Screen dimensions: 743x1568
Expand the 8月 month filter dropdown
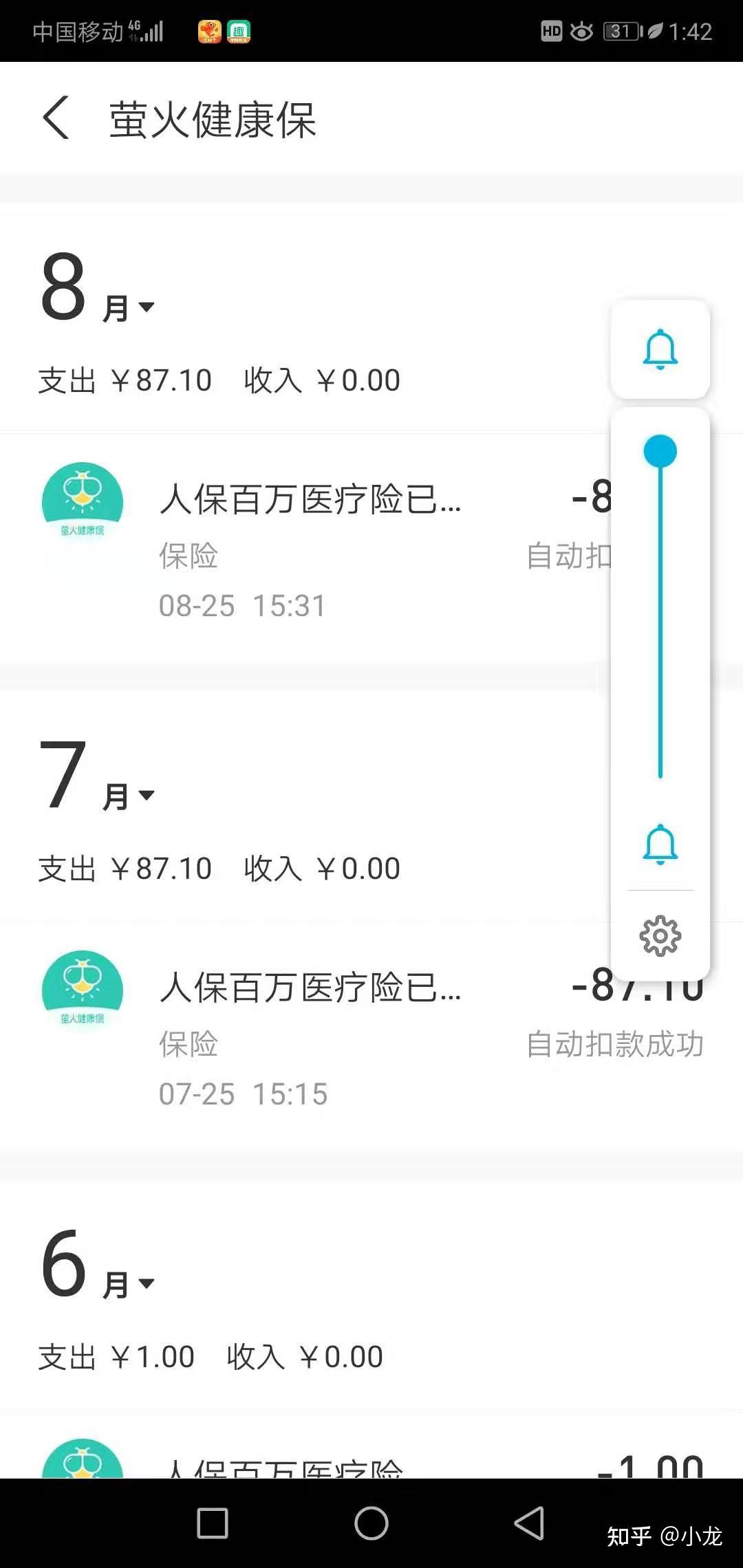click(146, 307)
